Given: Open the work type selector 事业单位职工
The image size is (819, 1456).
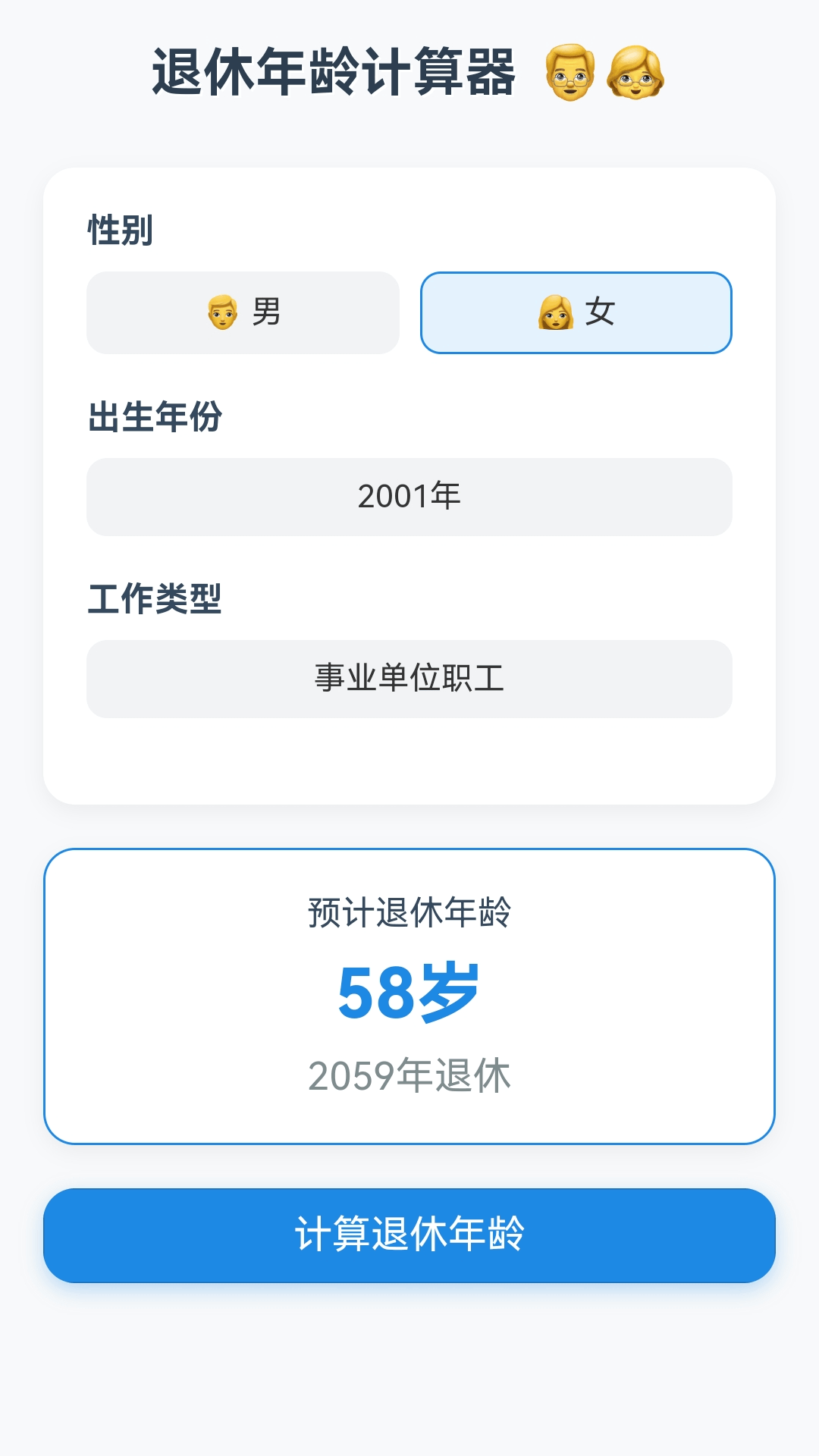Looking at the screenshot, I should coord(409,679).
